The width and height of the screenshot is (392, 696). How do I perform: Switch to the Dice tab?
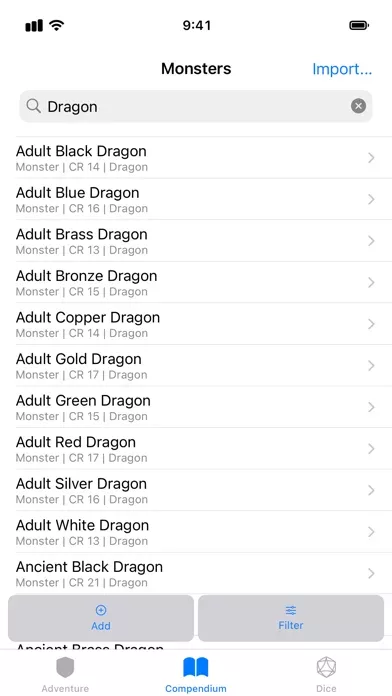coord(326,675)
